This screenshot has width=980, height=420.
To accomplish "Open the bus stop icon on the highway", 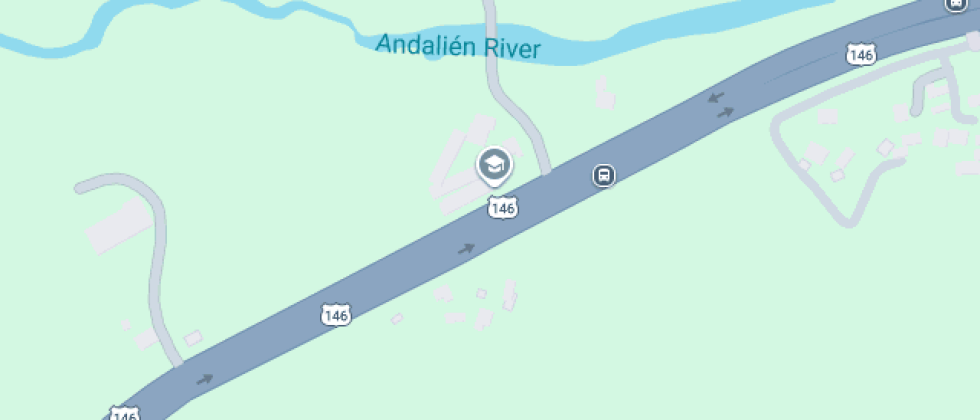I will tap(603, 175).
